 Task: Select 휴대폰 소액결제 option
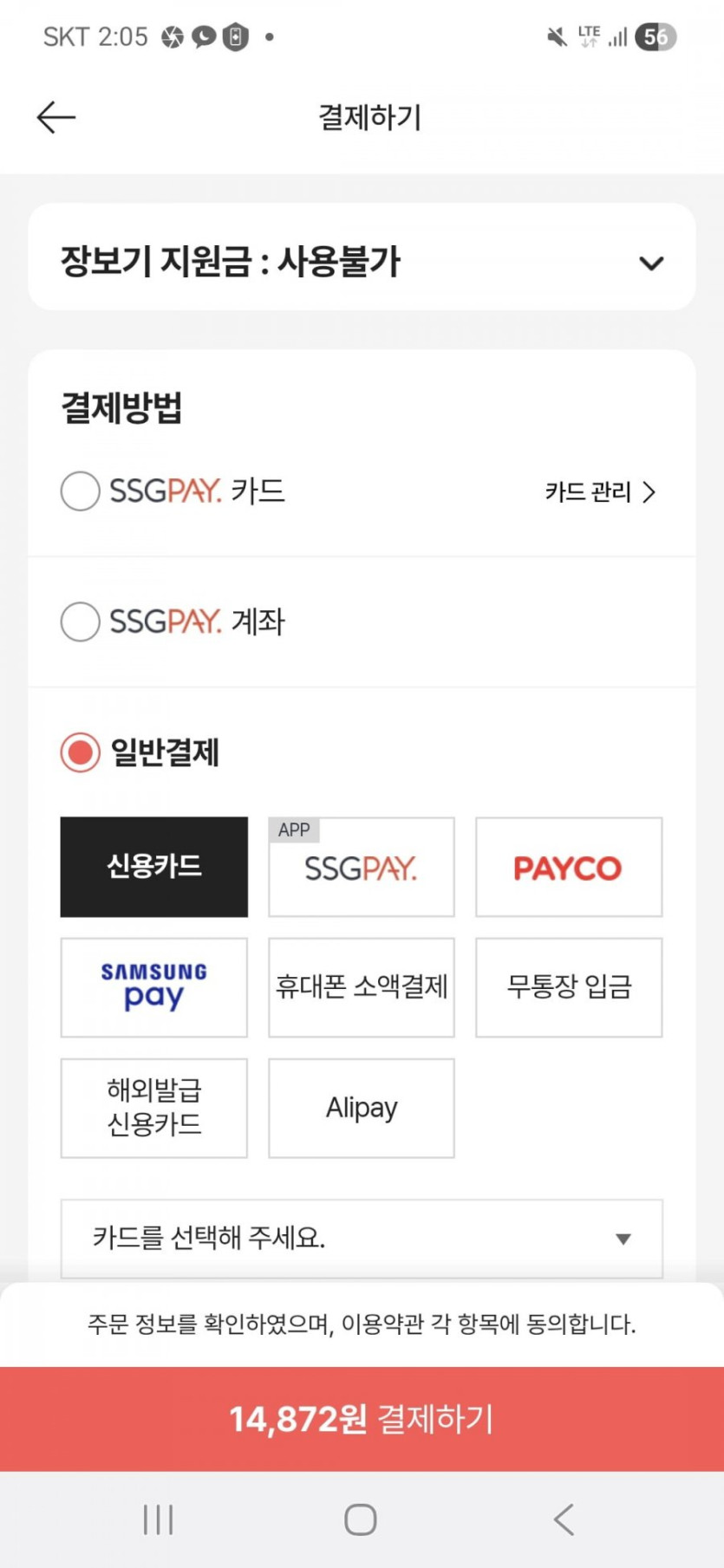[x=361, y=987]
